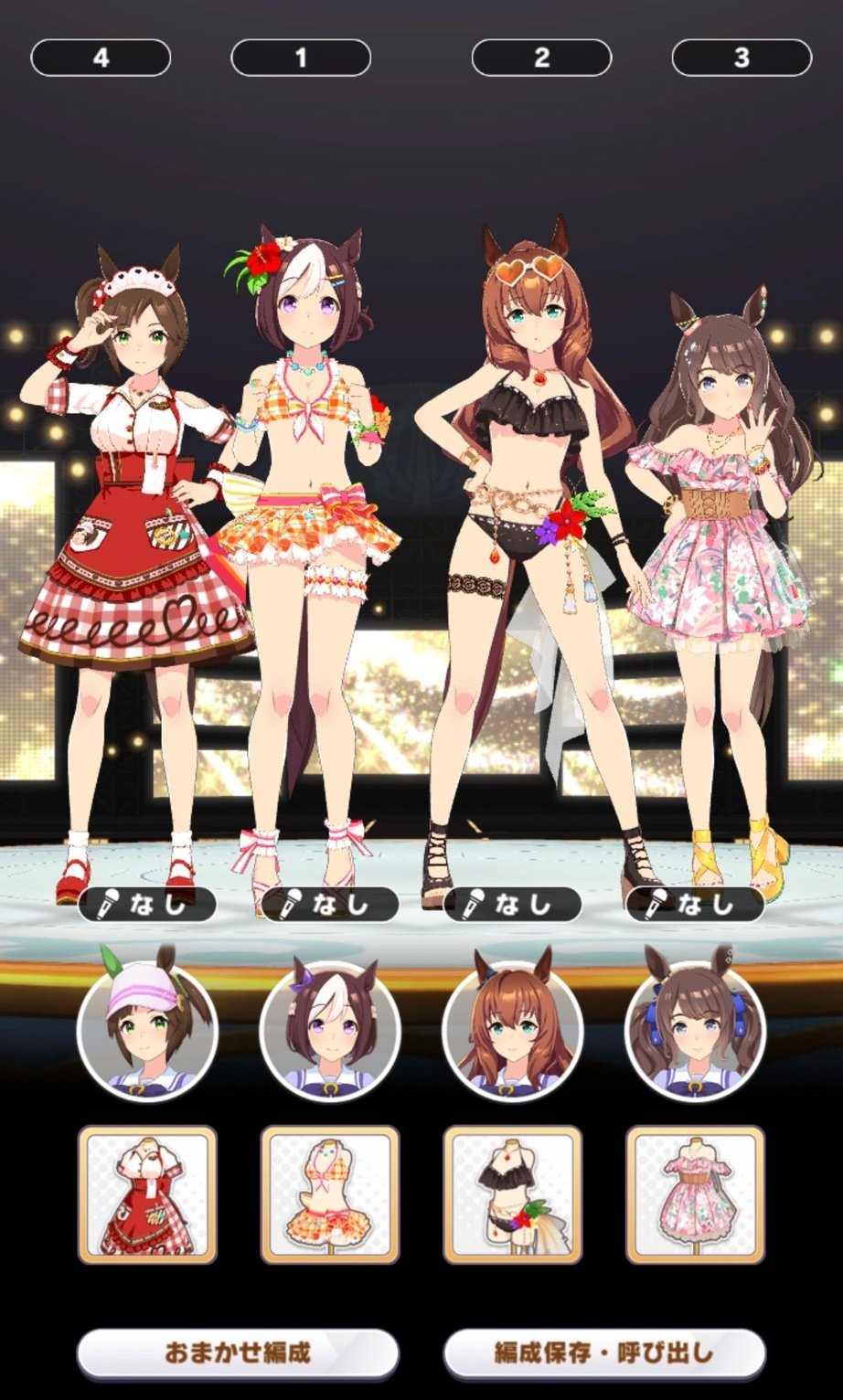This screenshot has width=843, height=1400.
Task: Tap the おまかせ編成 button
Action: [x=237, y=1352]
